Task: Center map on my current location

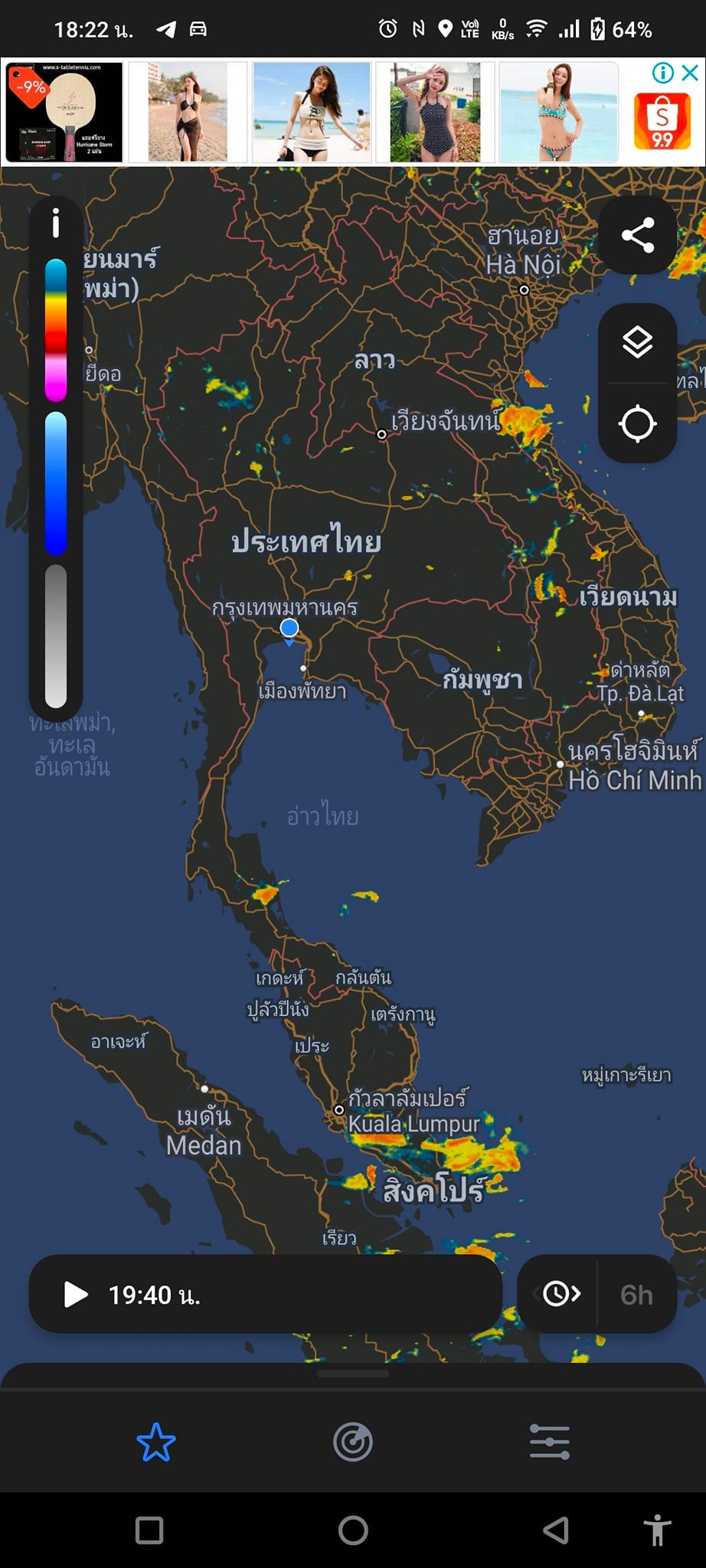Action: [x=637, y=423]
